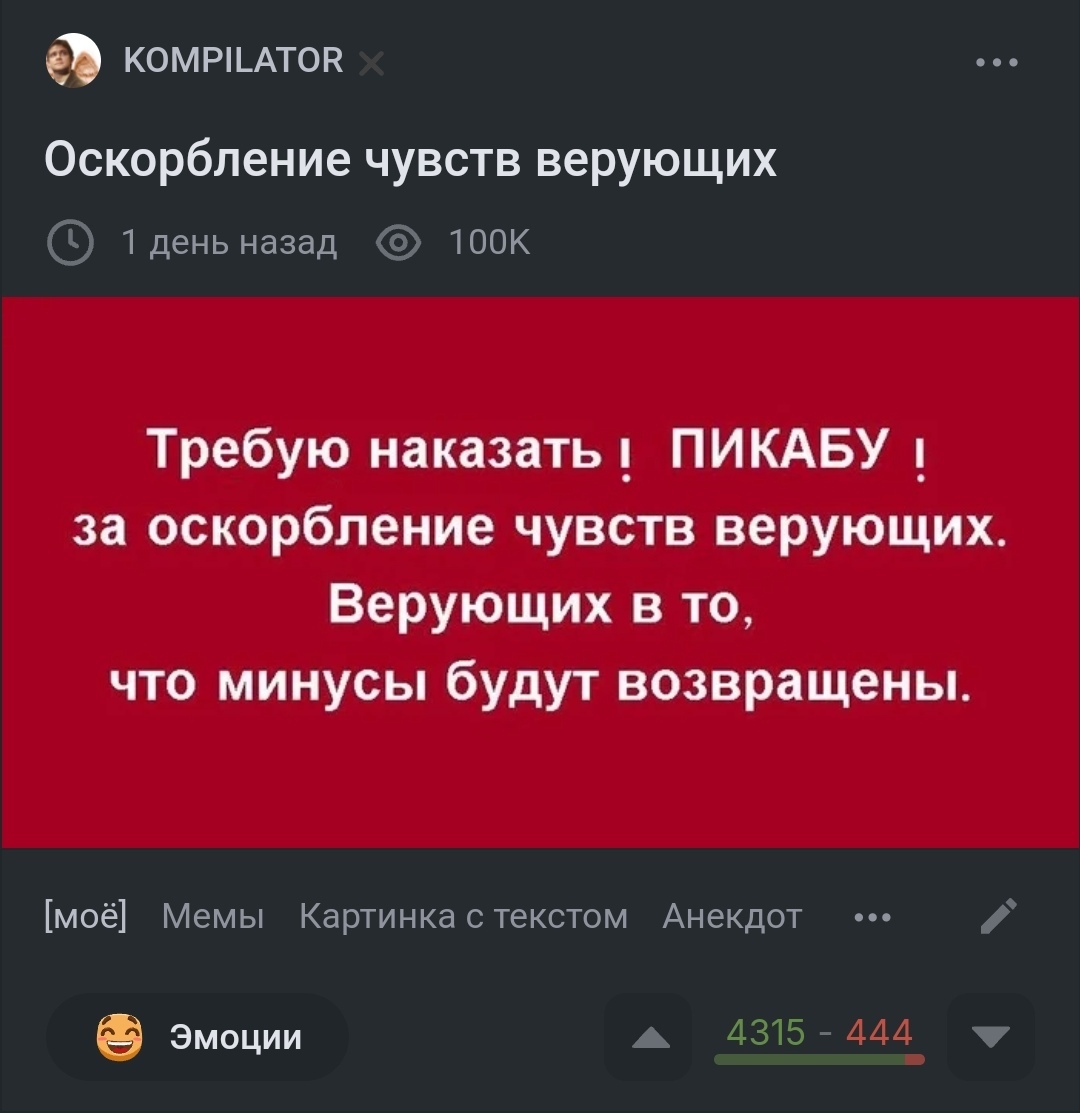1080x1113 pixels.
Task: Downvote the post
Action: 990,1038
